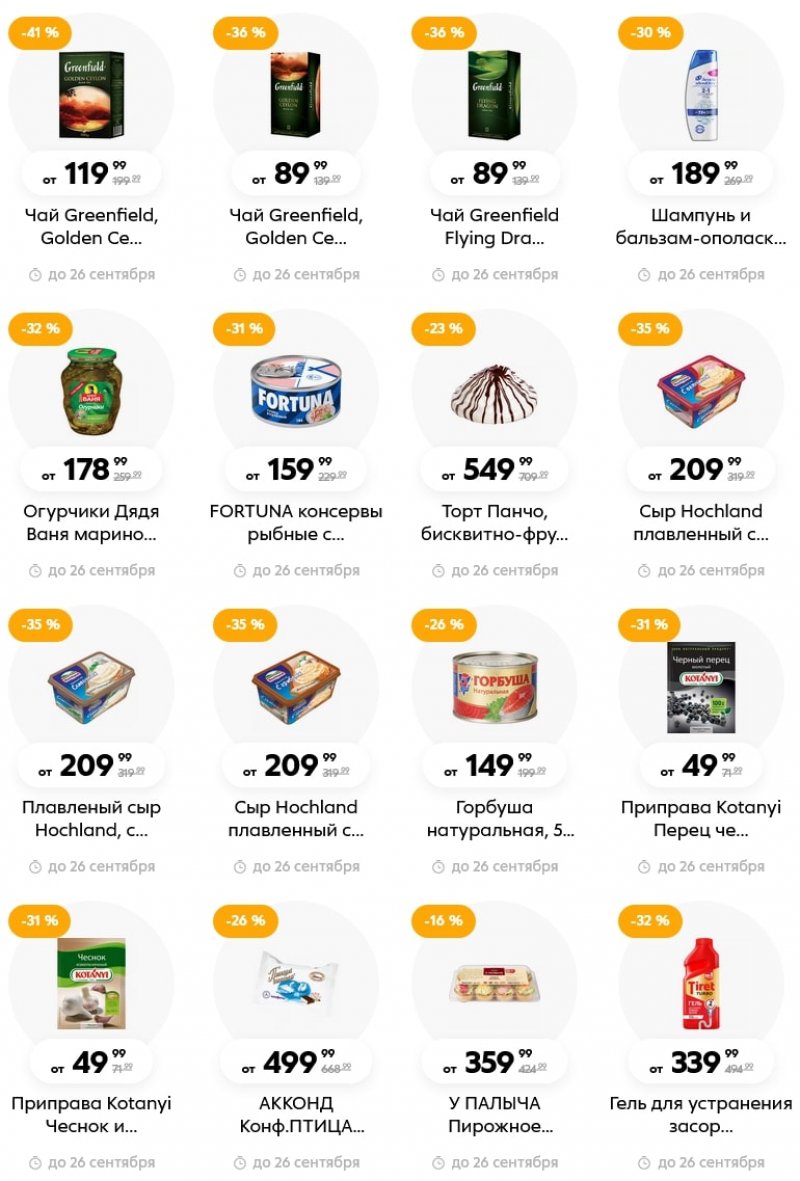Open the Приправа Kotanyi Чеснок card
The height and width of the screenshot is (1181, 800).
tap(91, 1114)
